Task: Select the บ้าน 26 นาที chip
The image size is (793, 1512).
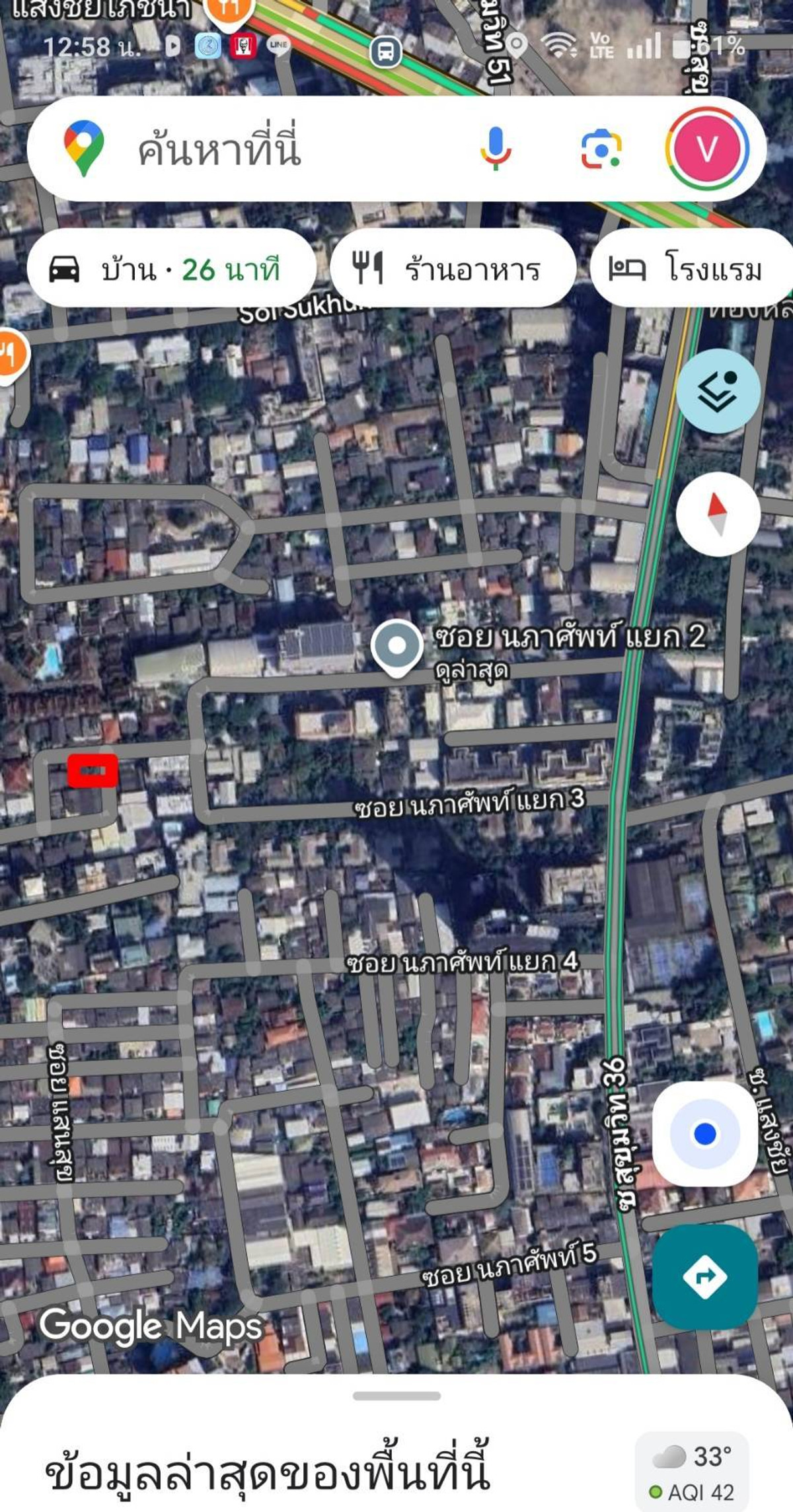Action: [x=170, y=270]
